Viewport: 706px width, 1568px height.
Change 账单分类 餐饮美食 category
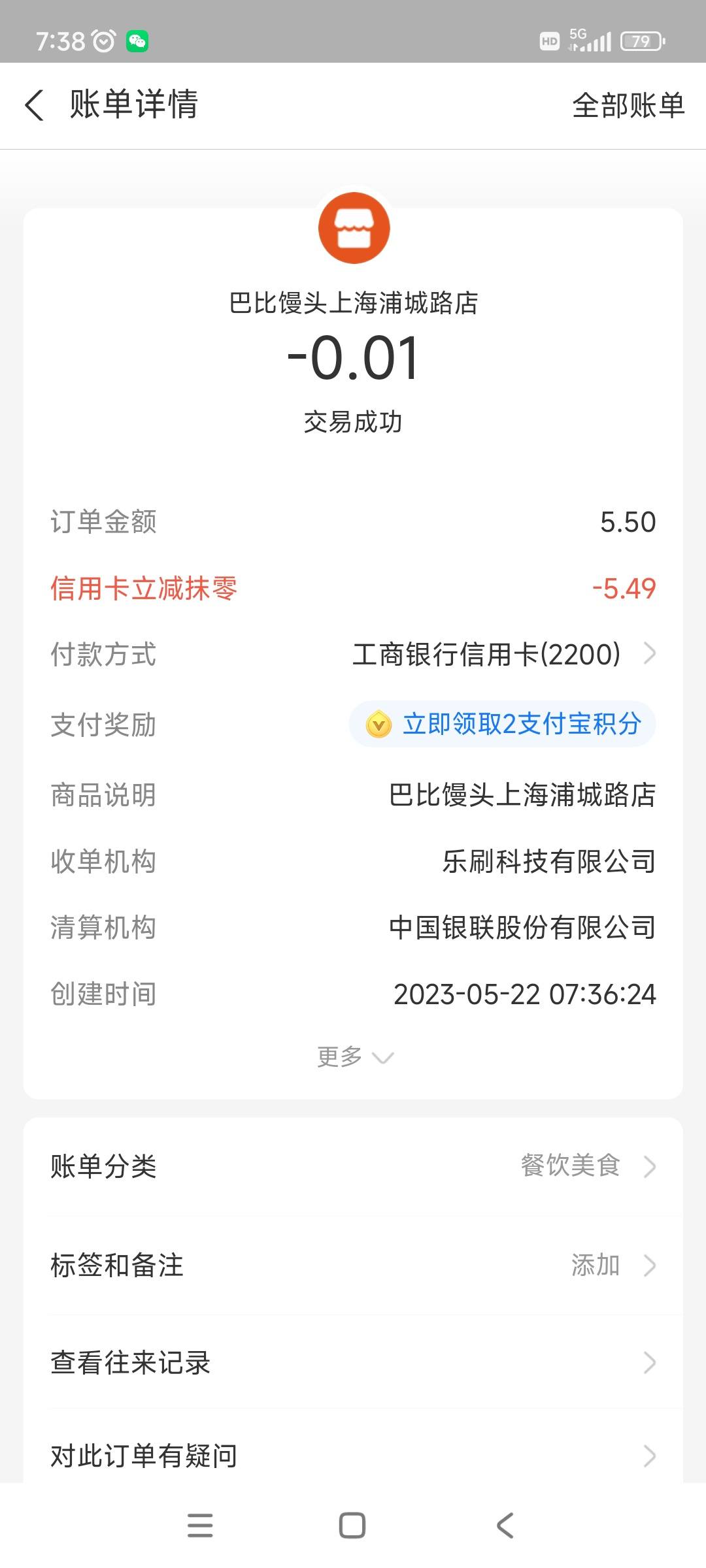[353, 1166]
